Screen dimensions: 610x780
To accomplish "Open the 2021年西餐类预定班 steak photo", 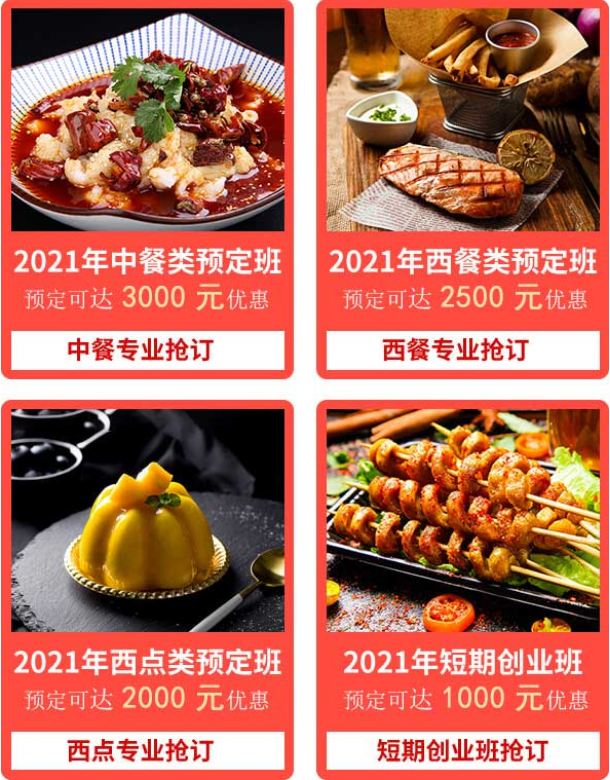I will (x=462, y=120).
